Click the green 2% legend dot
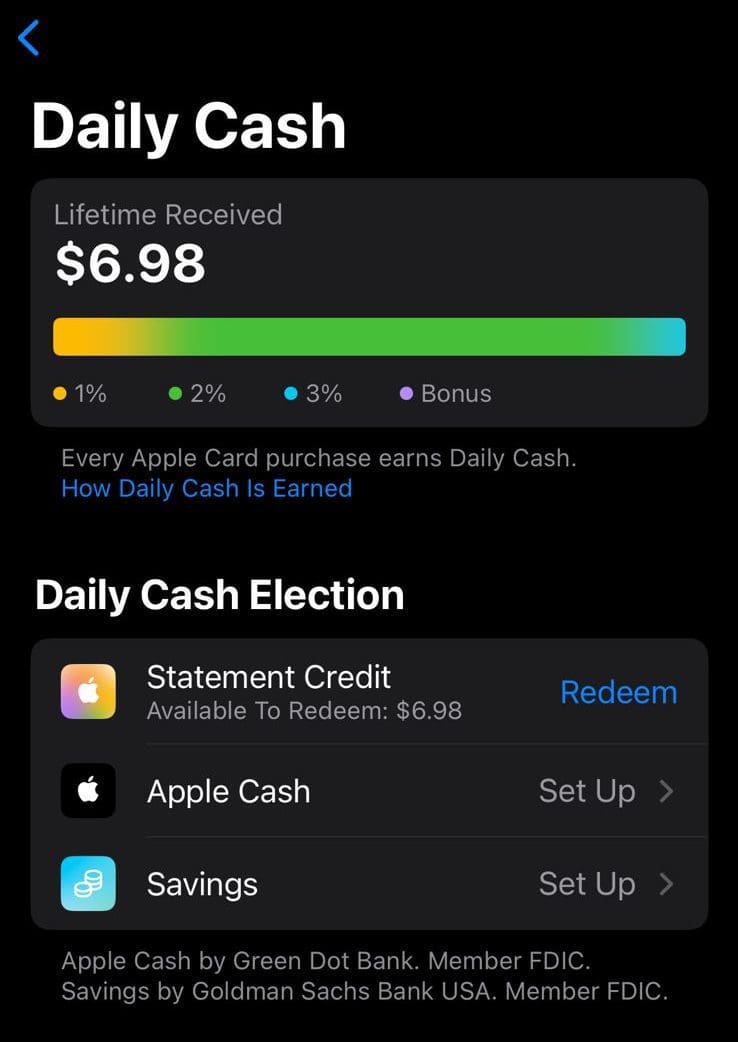The width and height of the screenshot is (738, 1042). coord(175,394)
